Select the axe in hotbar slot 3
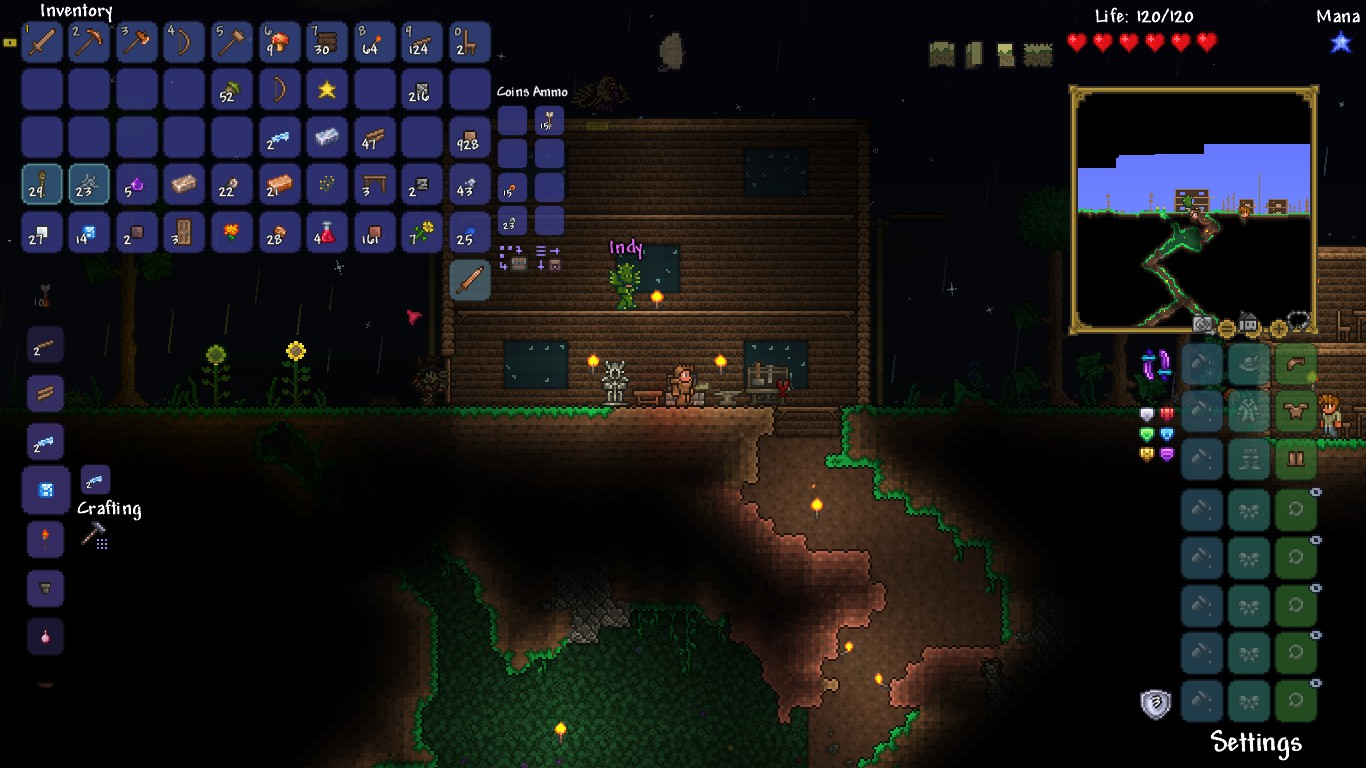Viewport: 1366px width, 768px height. tap(137, 42)
